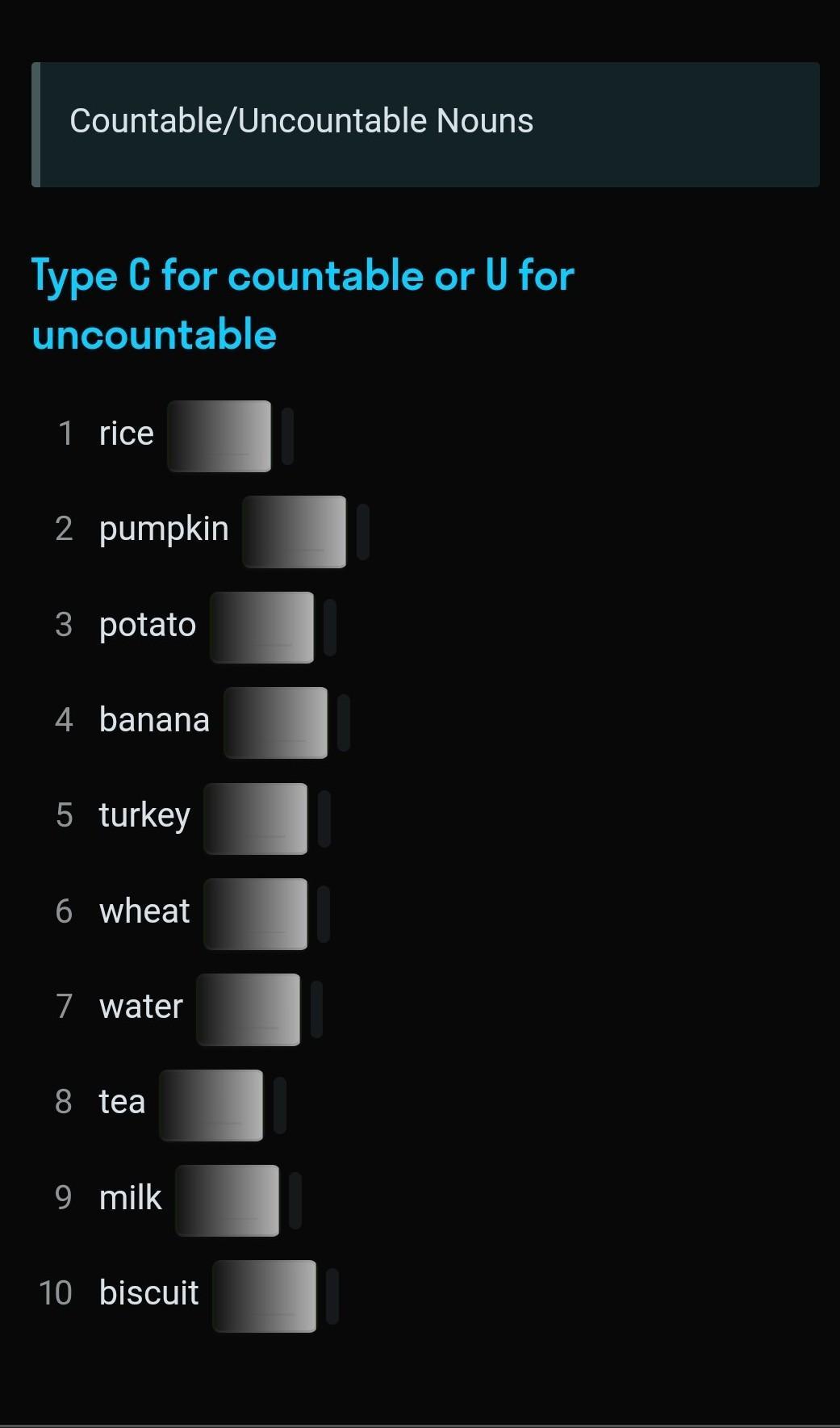
Task: Select the answer field for pumpkin
Action: click(x=295, y=532)
